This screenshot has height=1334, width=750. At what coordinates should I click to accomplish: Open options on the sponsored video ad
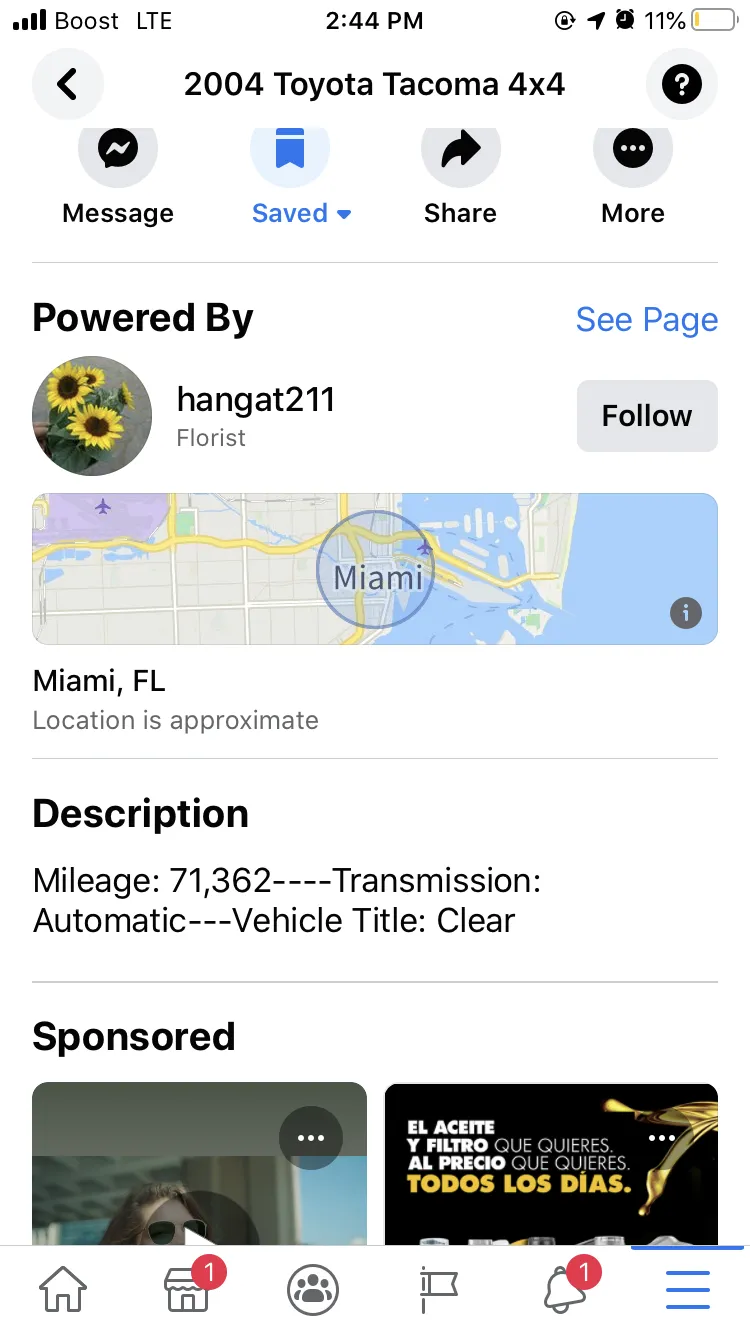coord(311,1138)
